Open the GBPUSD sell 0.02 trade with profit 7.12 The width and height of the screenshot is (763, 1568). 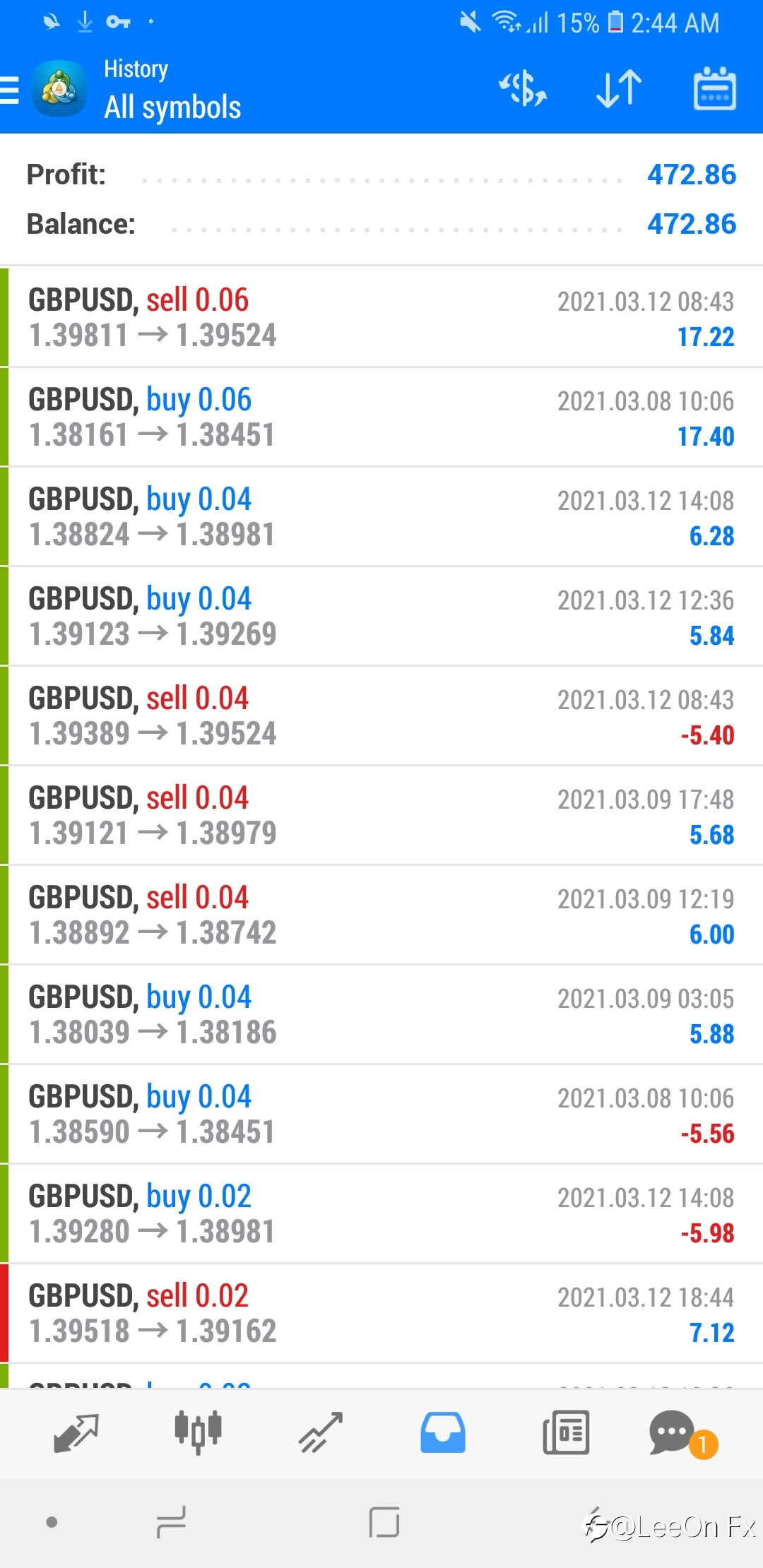coord(381,1313)
